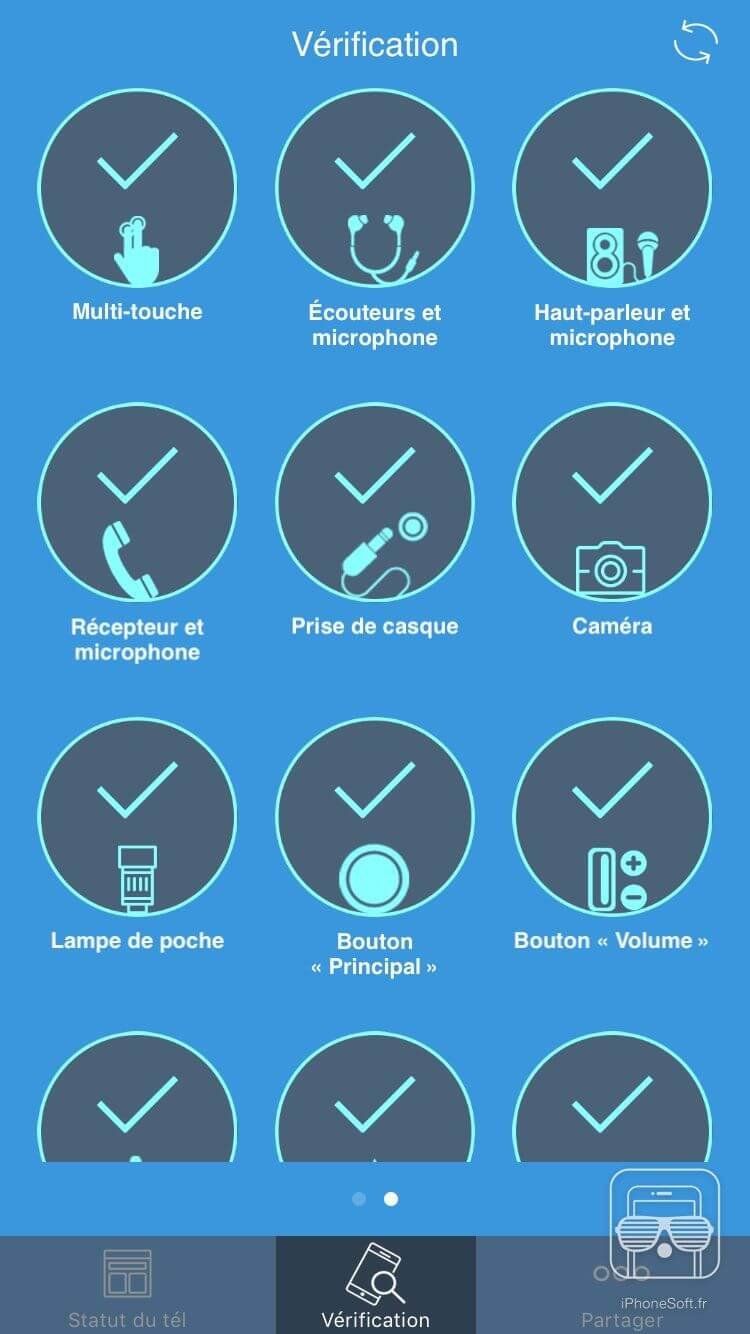Launch the Caméra verification
The height and width of the screenshot is (1334, 750).
pyautogui.click(x=612, y=502)
